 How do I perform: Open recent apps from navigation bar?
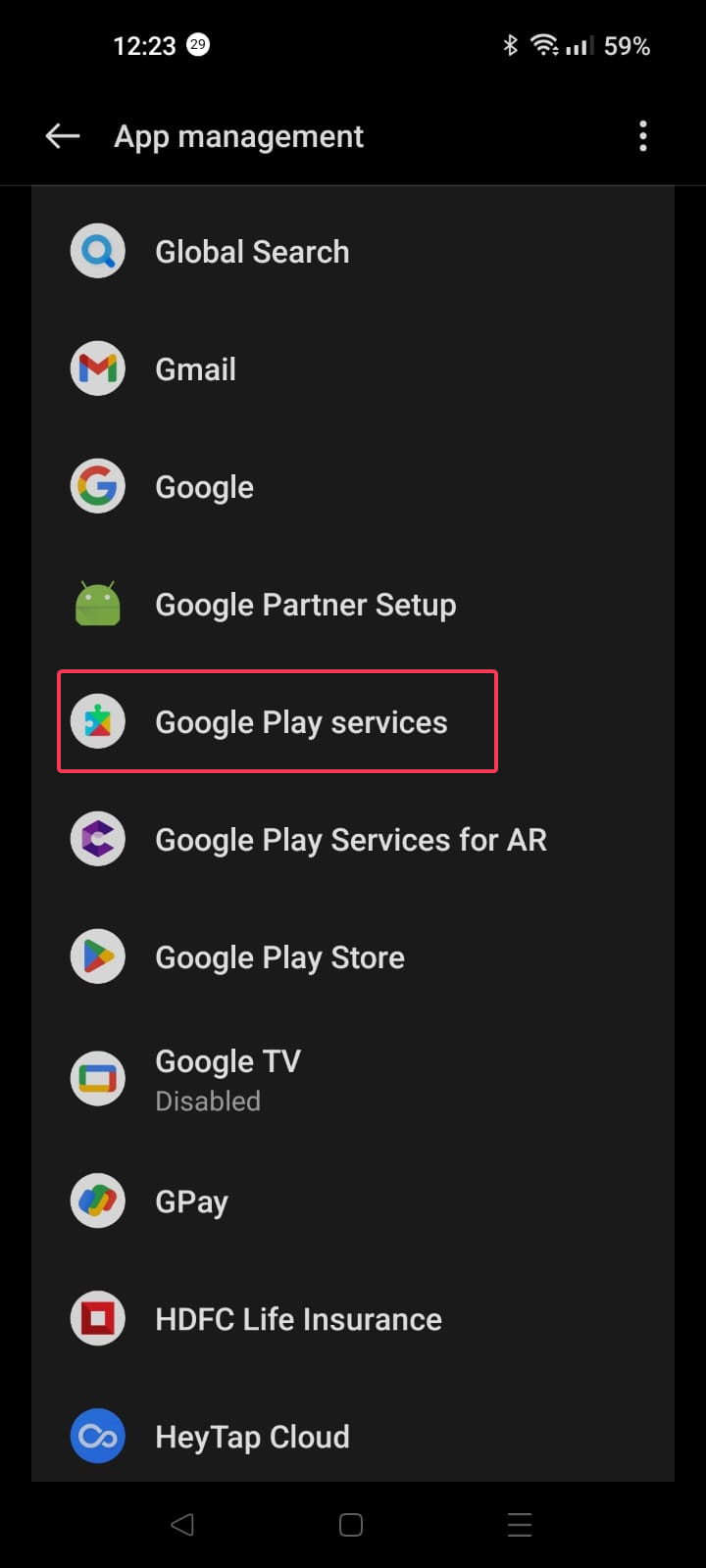520,1525
